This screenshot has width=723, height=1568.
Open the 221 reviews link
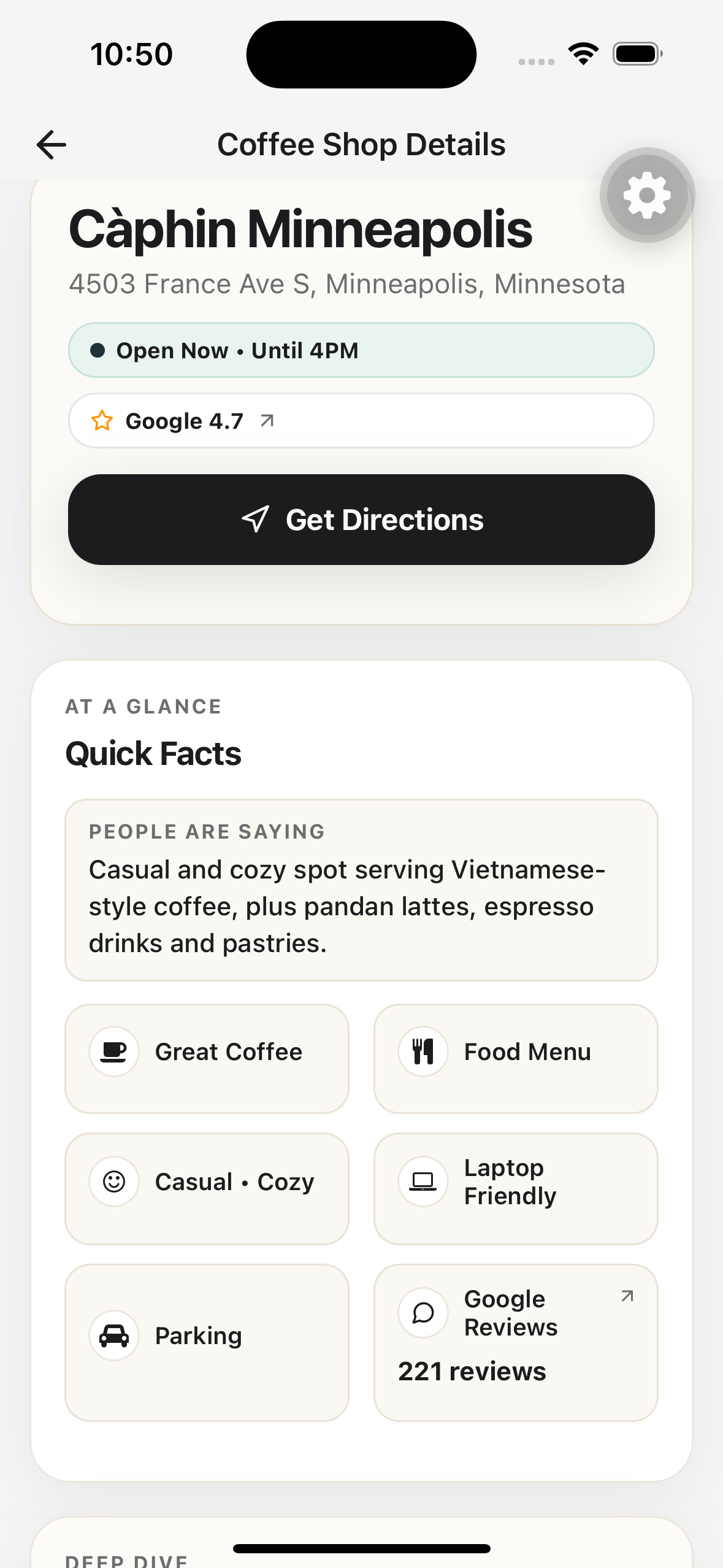472,1370
